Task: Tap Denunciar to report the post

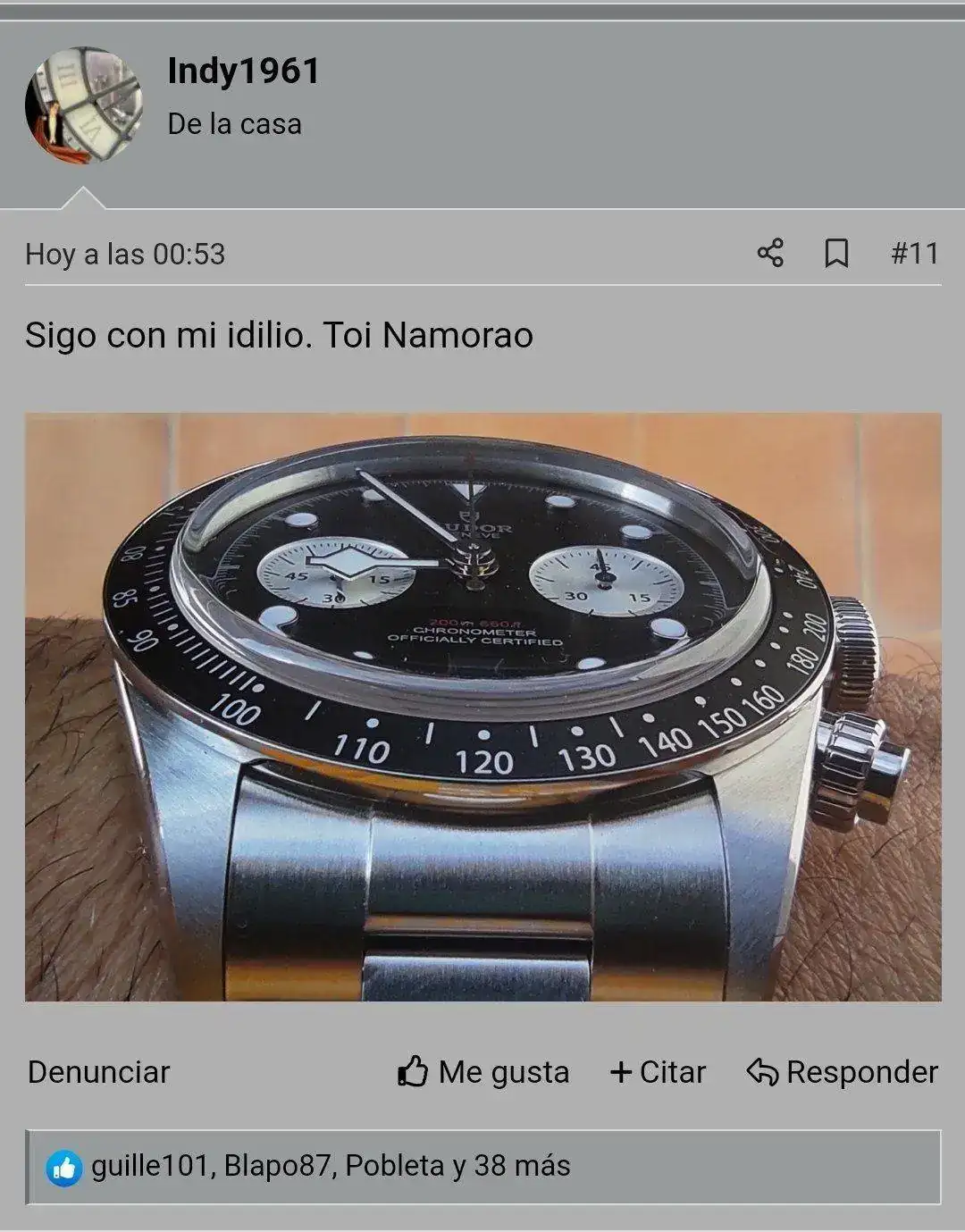Action: [x=98, y=1072]
